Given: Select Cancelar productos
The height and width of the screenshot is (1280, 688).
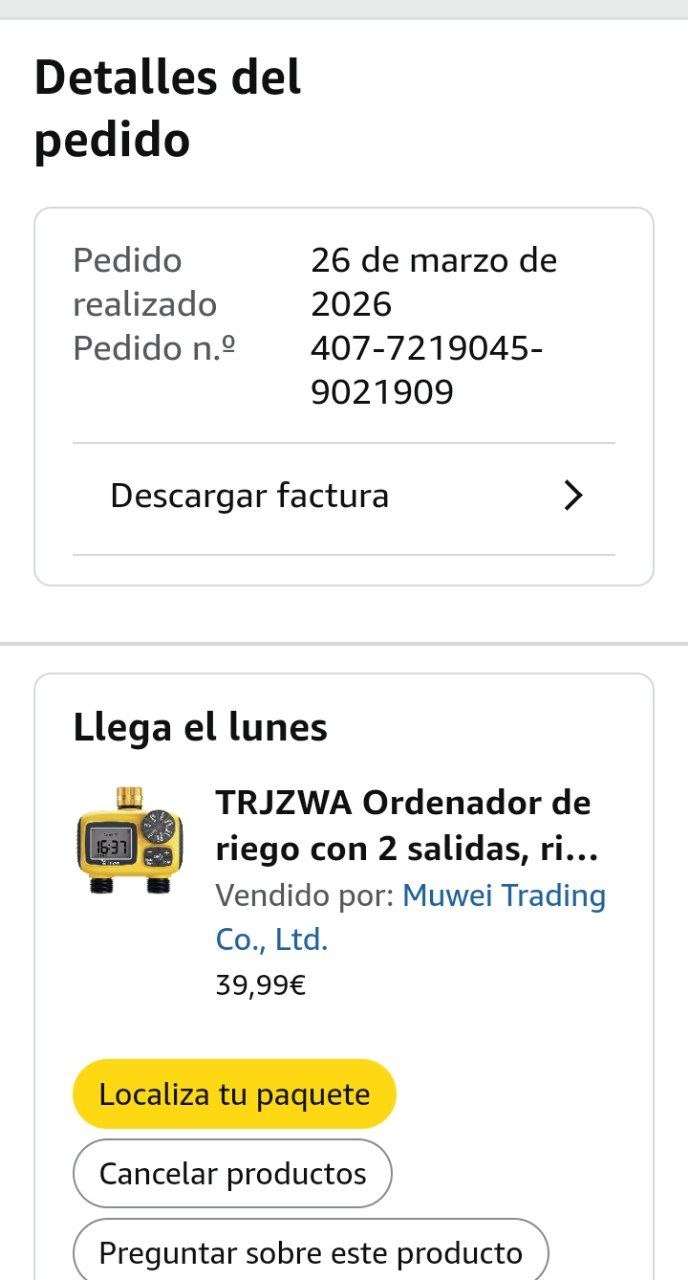Looking at the screenshot, I should [x=232, y=1173].
